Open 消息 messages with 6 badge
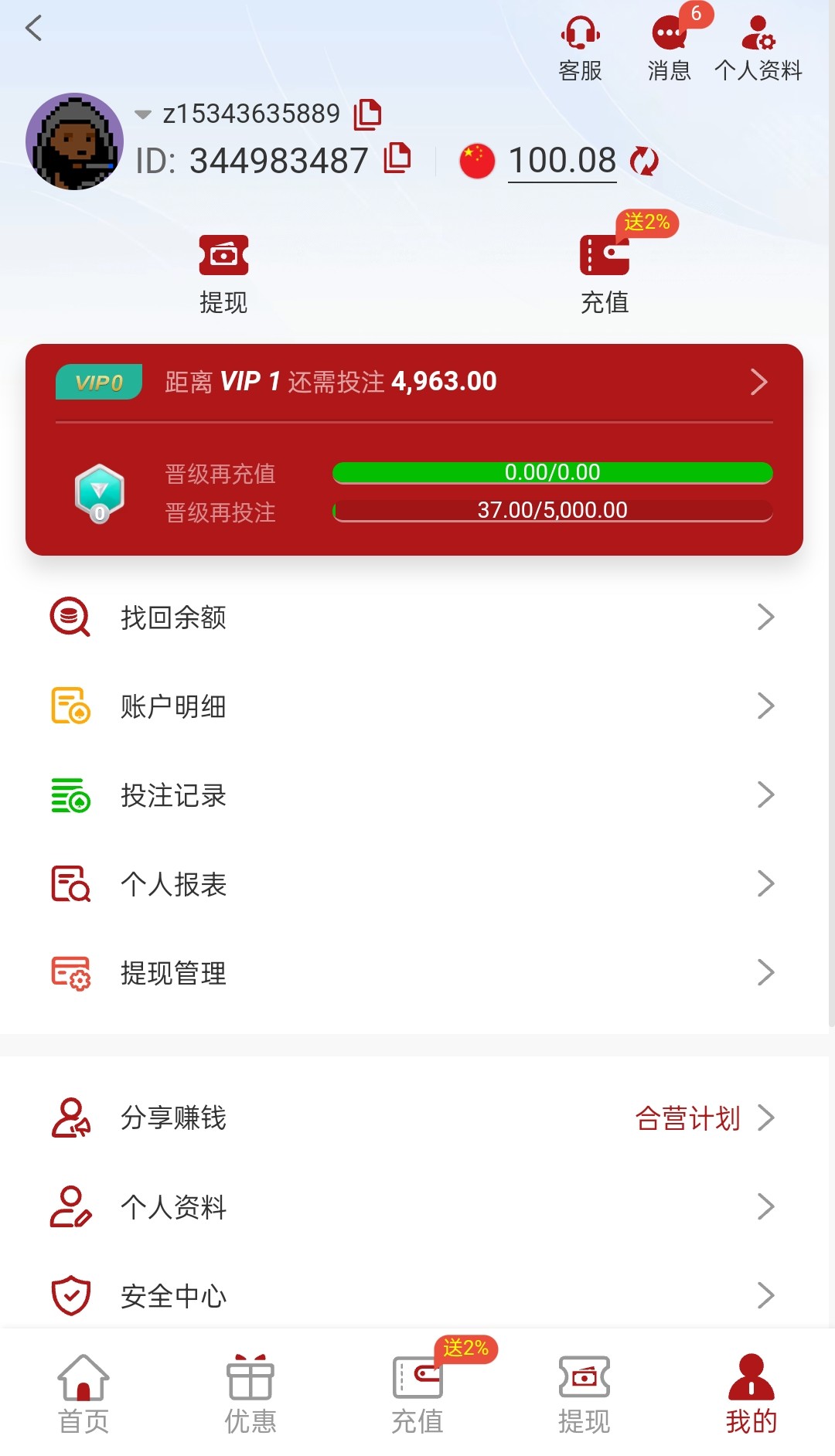Viewport: 835px width, 1456px height. (x=670, y=49)
